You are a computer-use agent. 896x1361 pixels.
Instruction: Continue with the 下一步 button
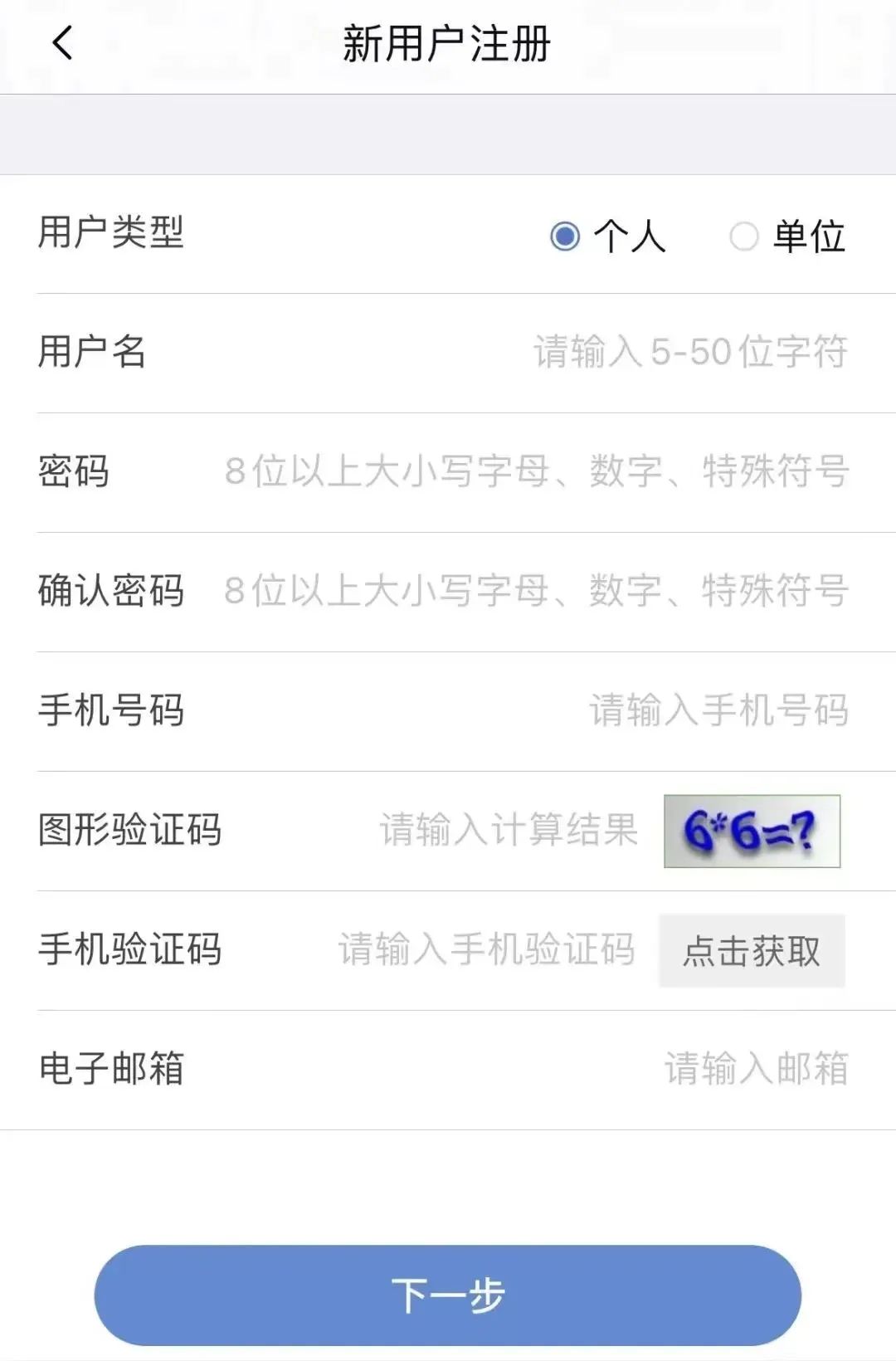(x=448, y=1295)
